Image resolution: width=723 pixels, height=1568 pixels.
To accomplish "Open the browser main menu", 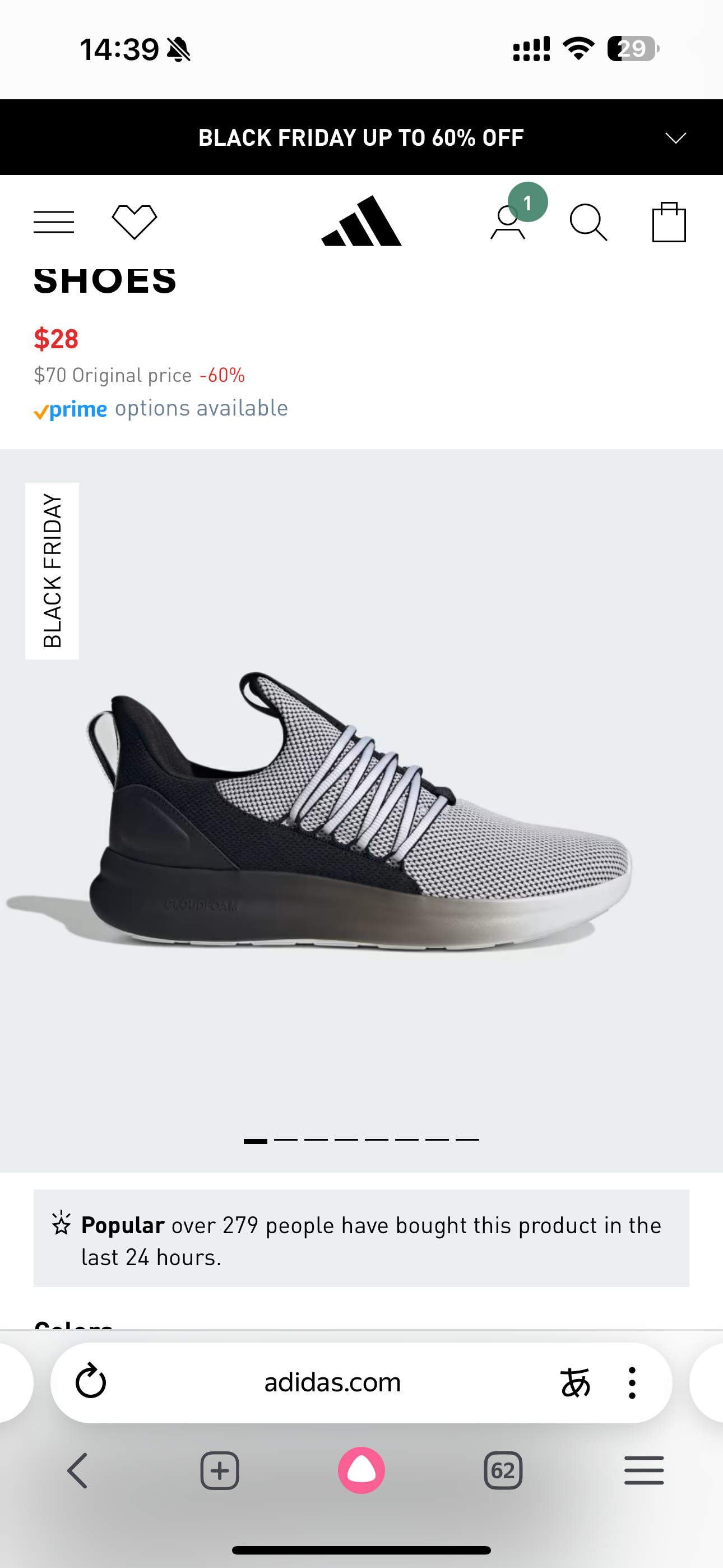I will (644, 1470).
